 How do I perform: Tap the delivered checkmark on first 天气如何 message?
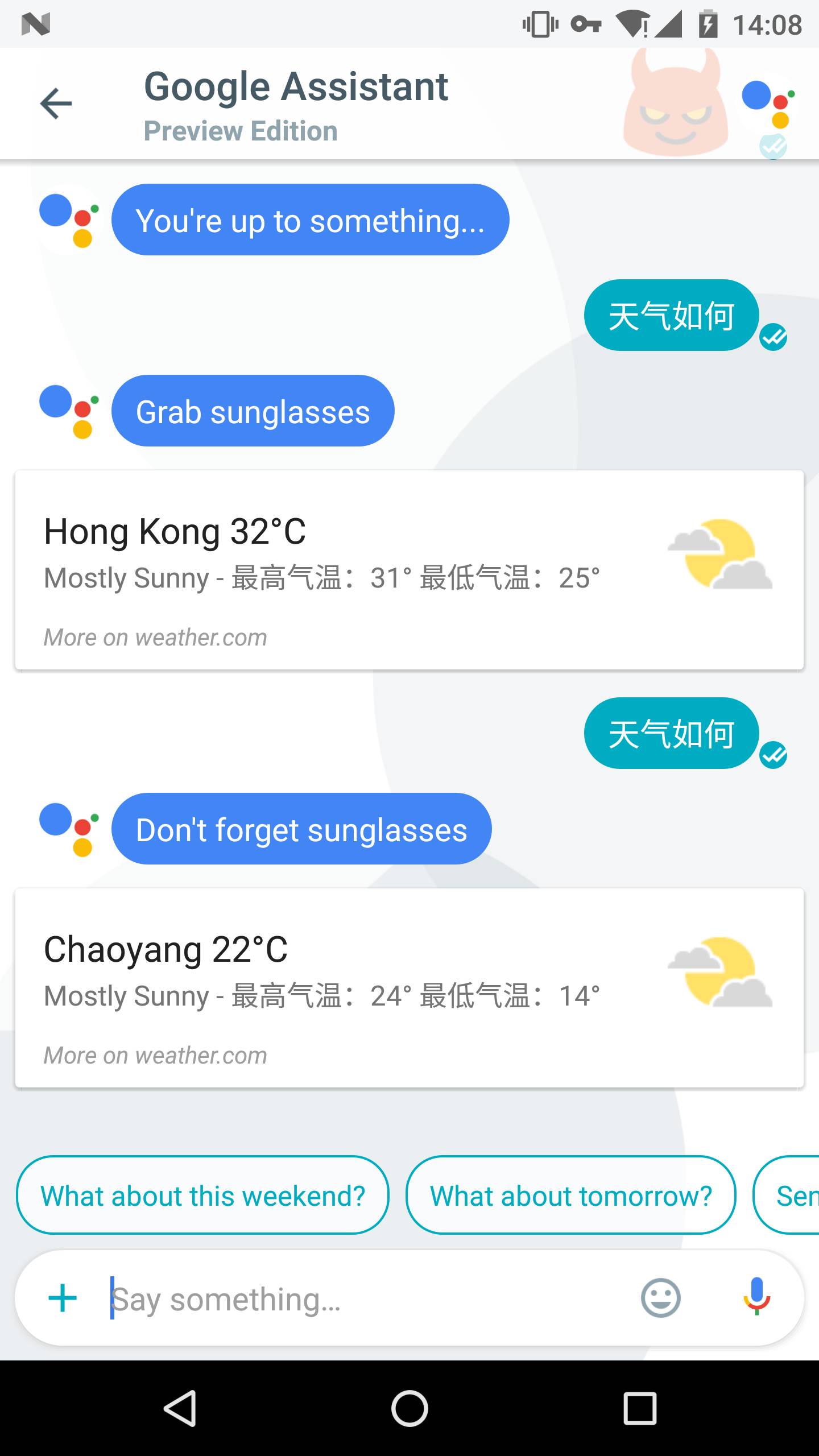[775, 338]
